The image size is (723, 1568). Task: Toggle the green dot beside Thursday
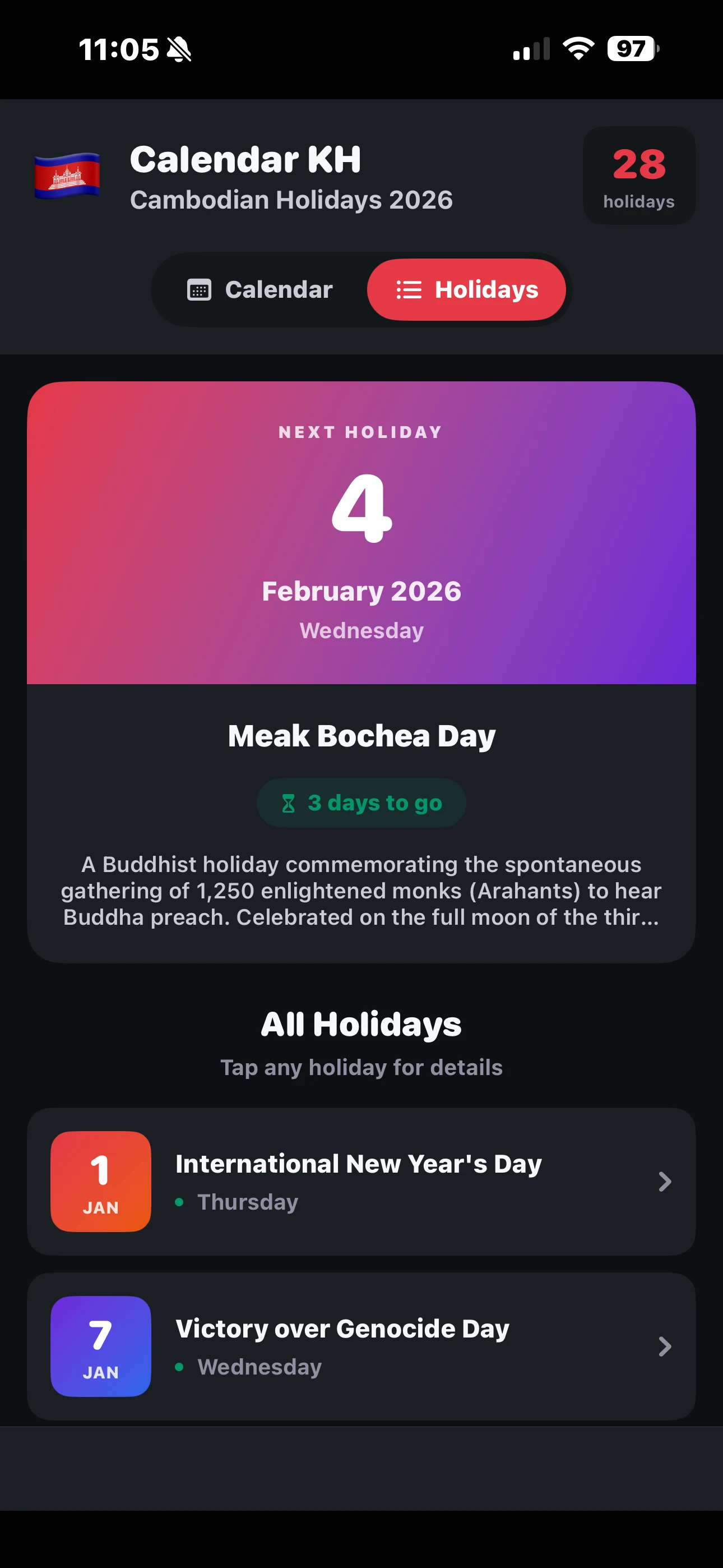(179, 1202)
